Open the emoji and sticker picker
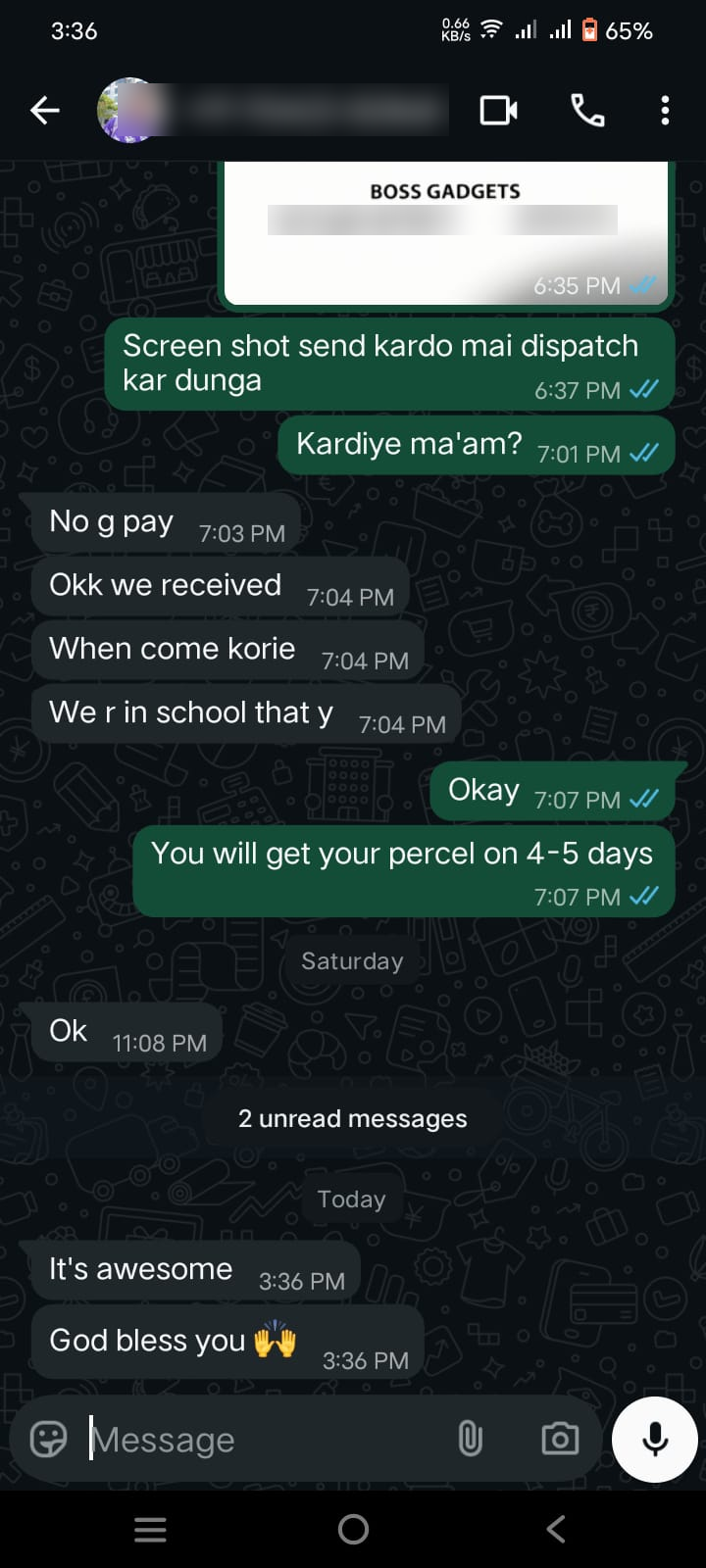 coord(49,1439)
